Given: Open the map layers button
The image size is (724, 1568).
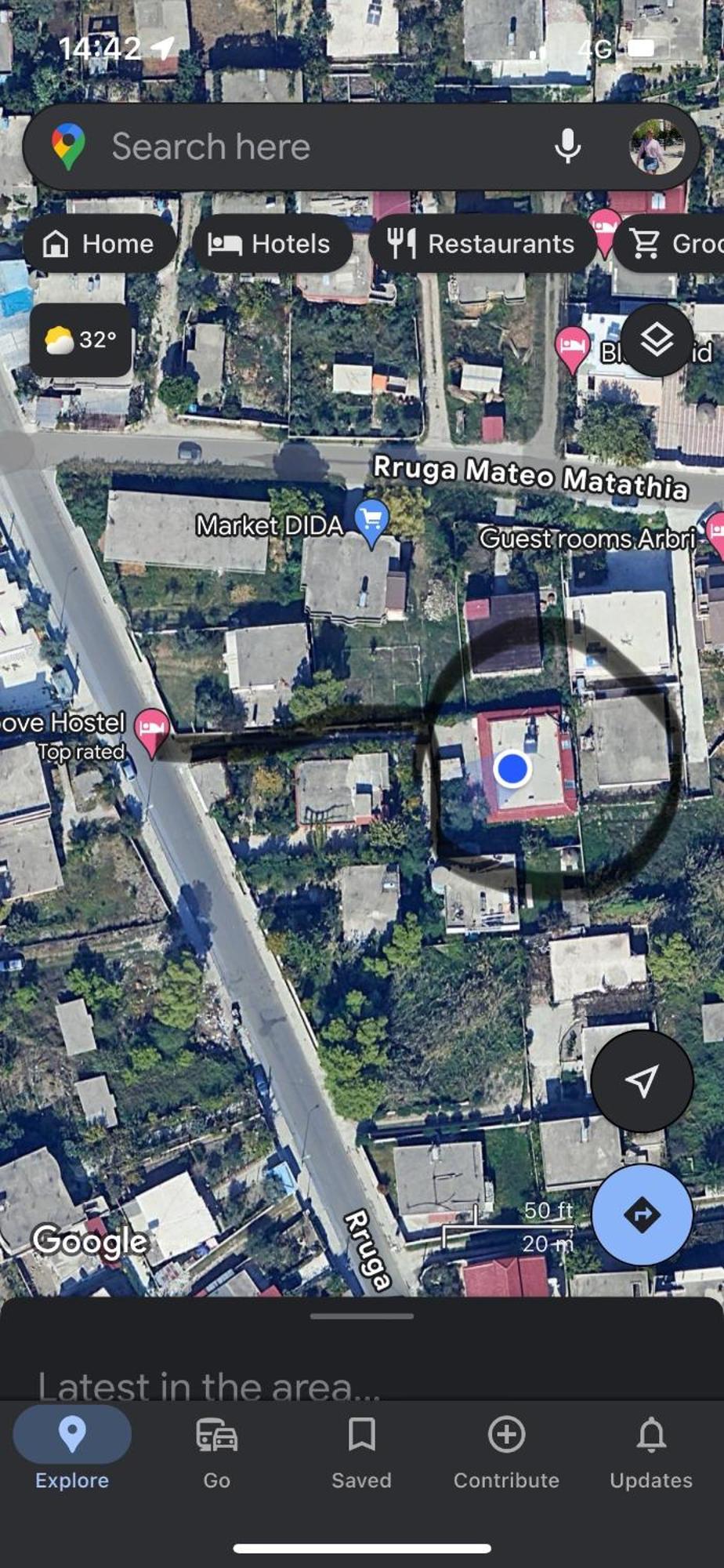Looking at the screenshot, I should pyautogui.click(x=657, y=339).
